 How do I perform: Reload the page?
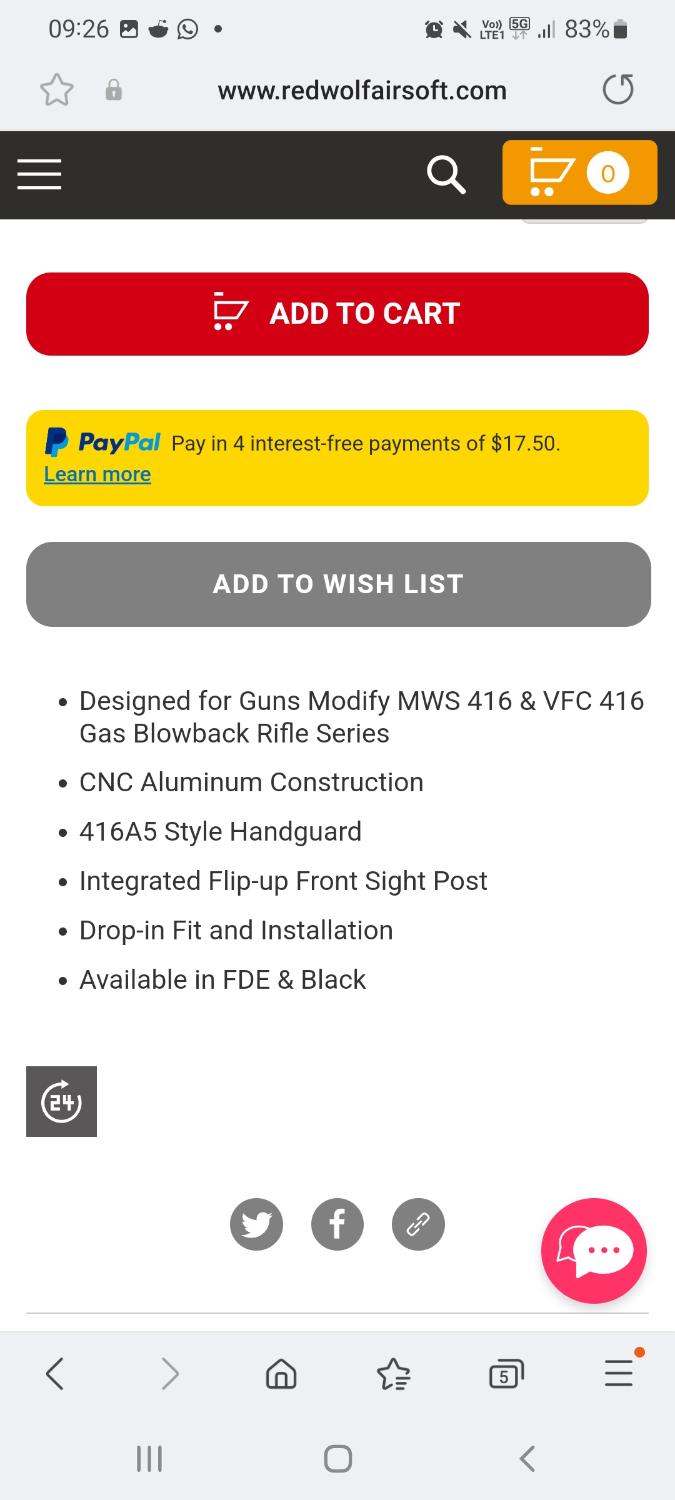pos(618,90)
